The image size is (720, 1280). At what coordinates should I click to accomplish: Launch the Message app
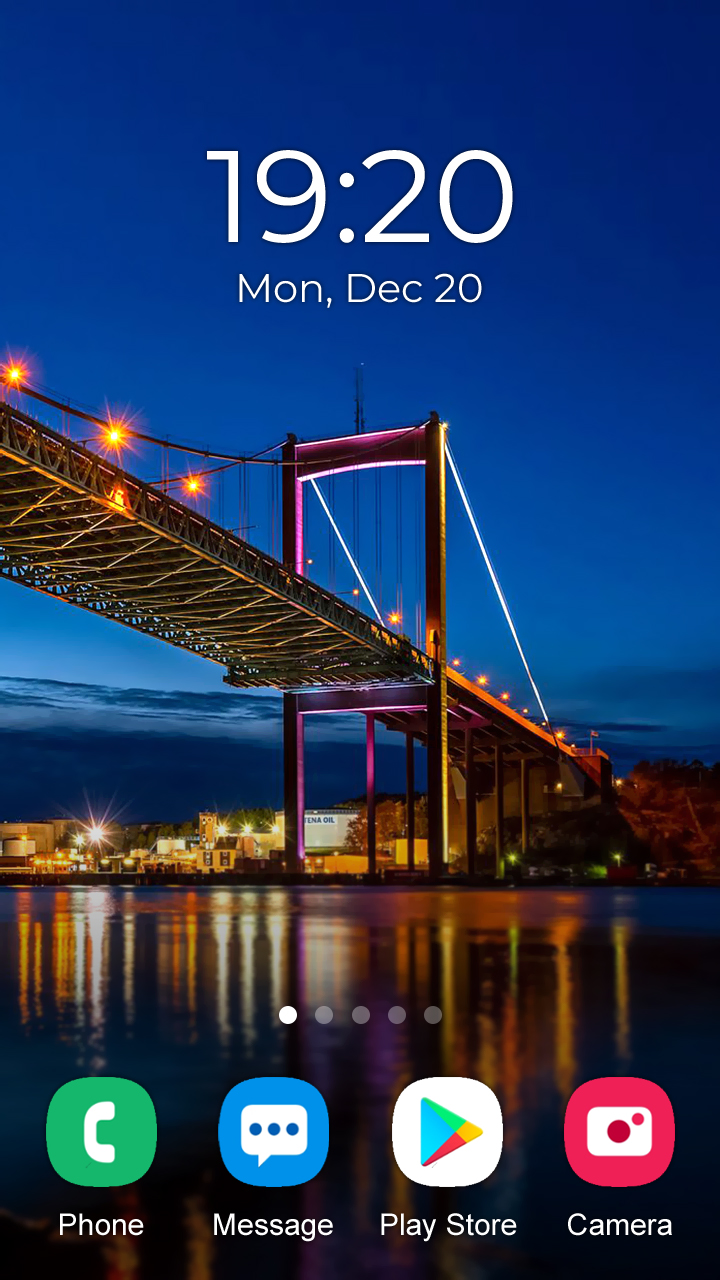coord(273,1132)
